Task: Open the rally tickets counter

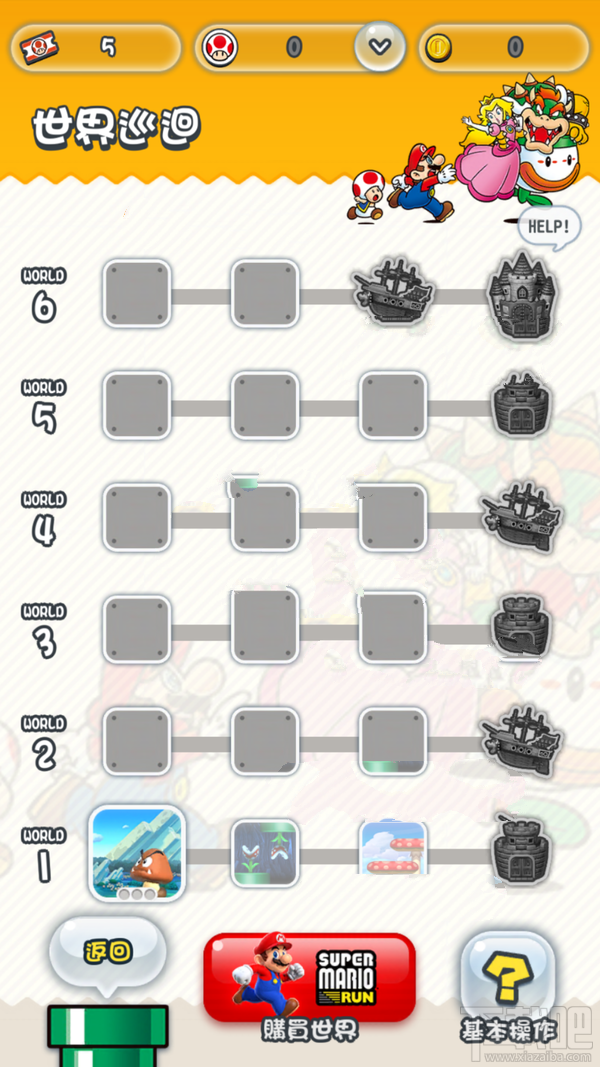Action: (95, 47)
